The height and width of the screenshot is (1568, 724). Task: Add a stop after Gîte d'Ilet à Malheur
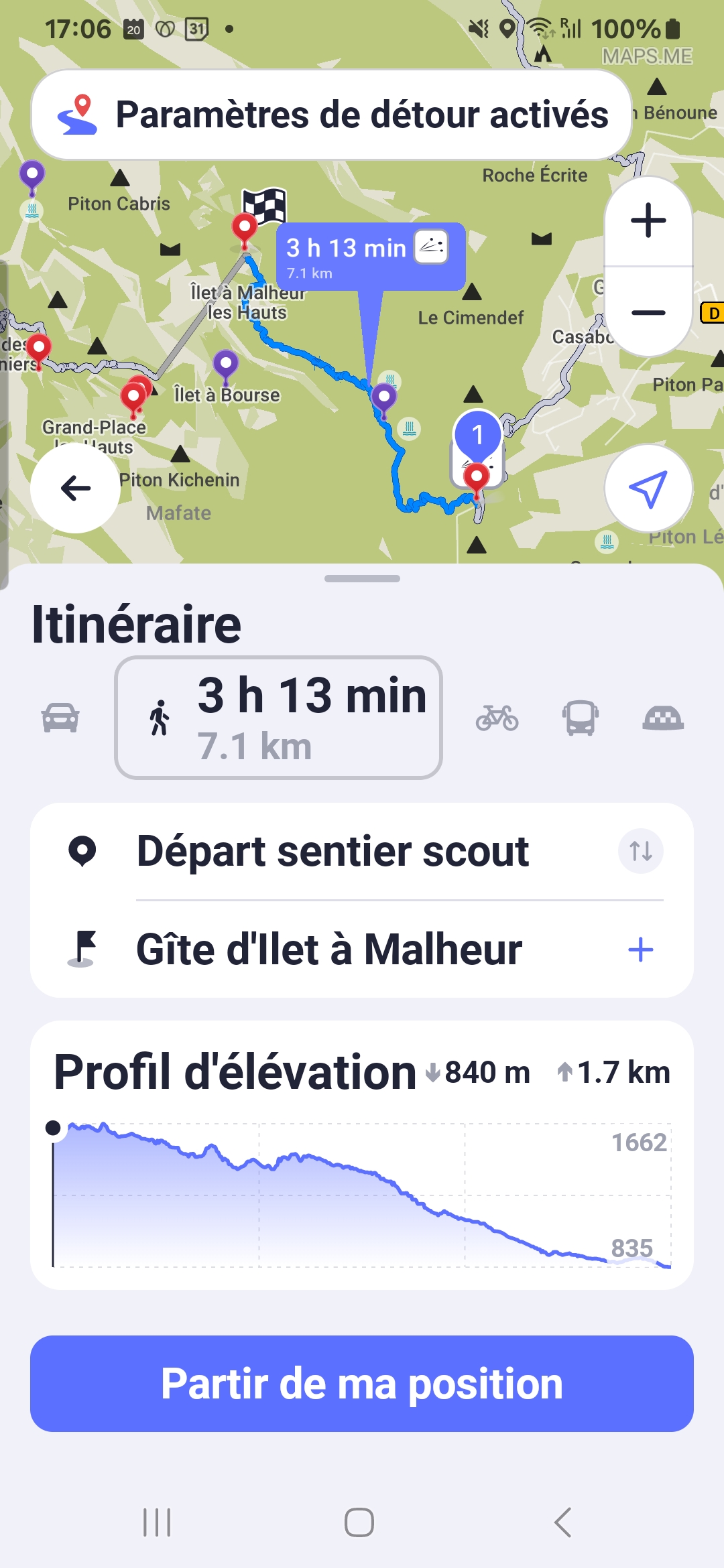pos(640,950)
